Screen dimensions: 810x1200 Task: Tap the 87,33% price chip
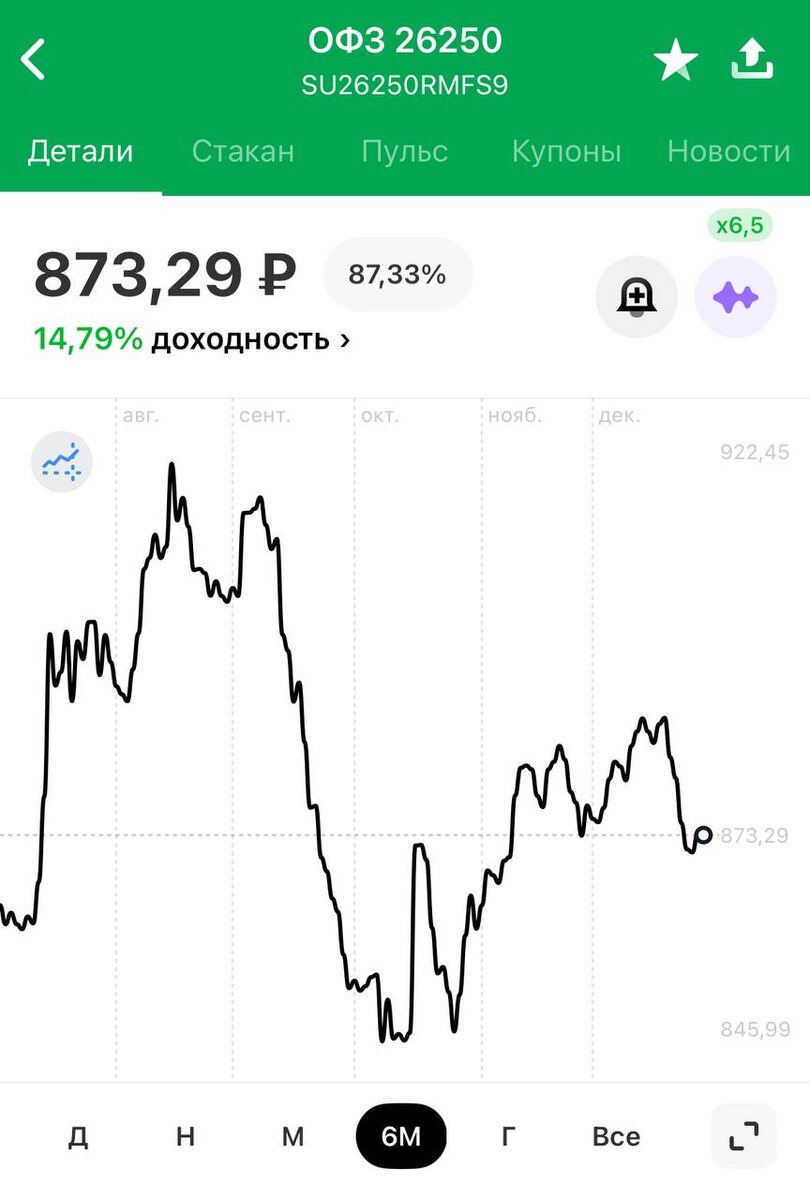[397, 274]
